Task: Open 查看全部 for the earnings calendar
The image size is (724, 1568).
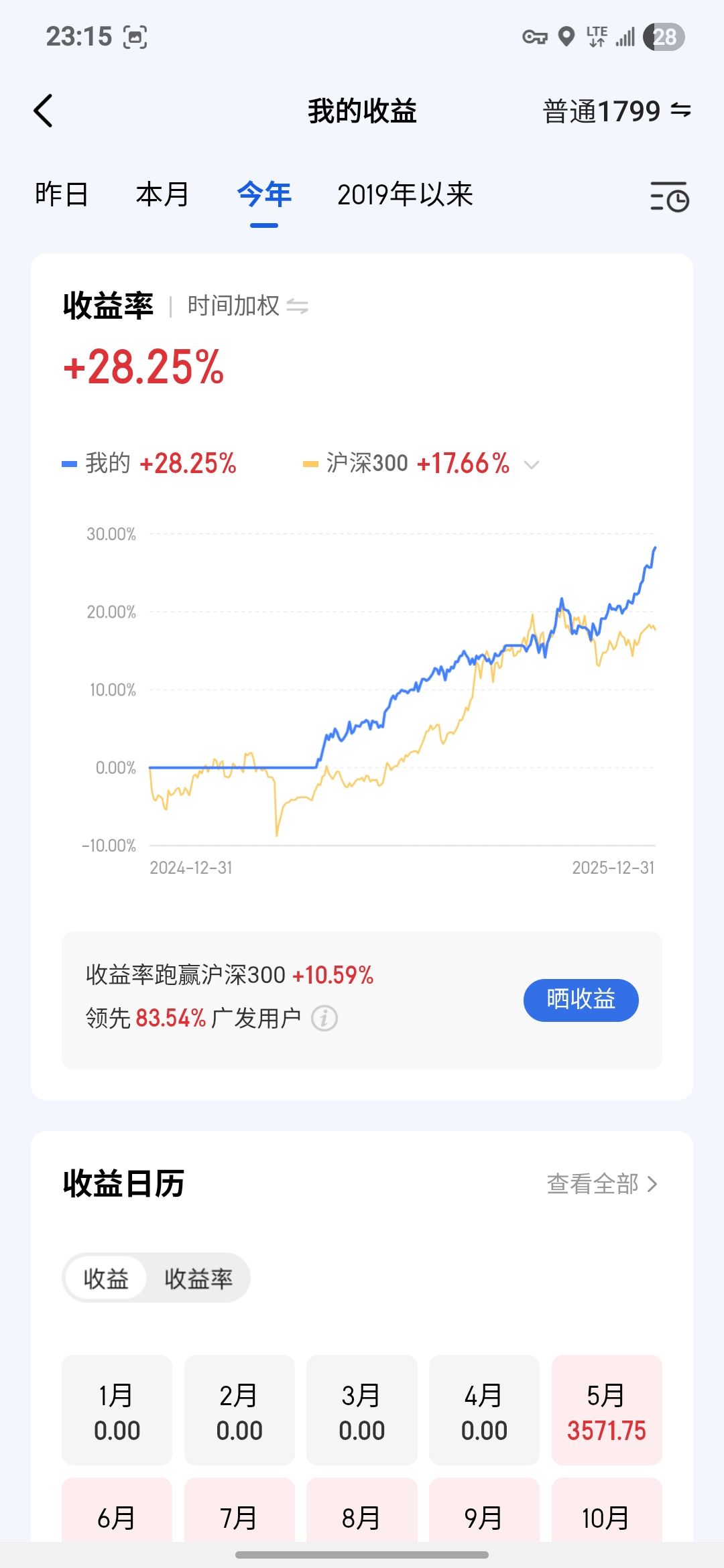Action: pyautogui.click(x=601, y=1184)
